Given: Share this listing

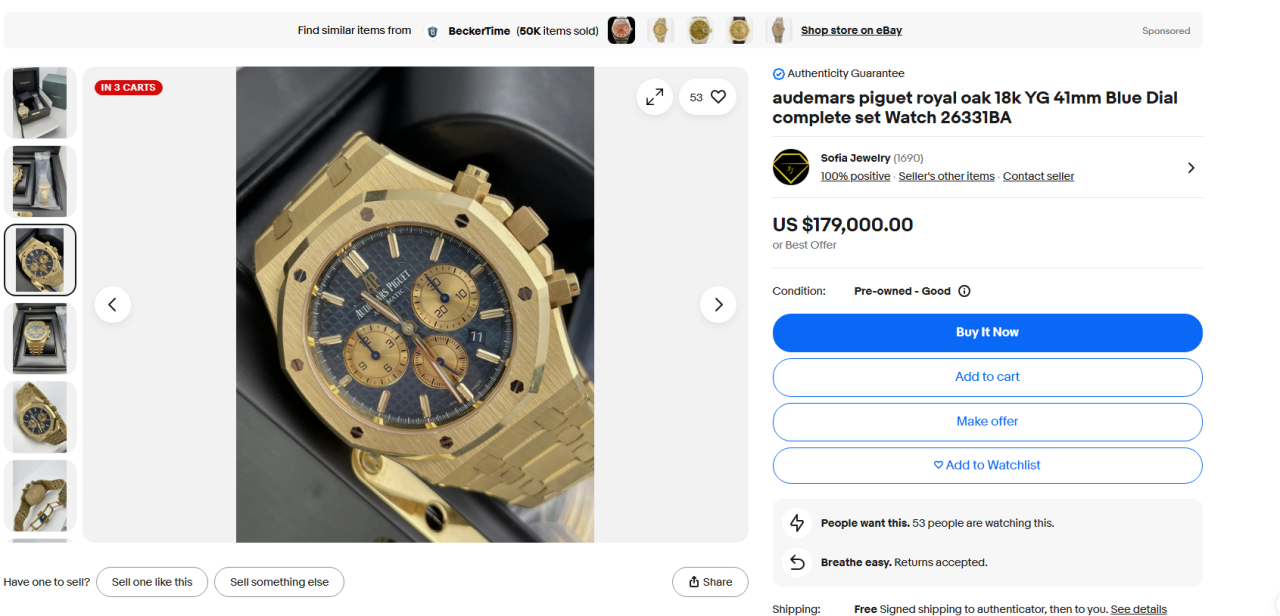Looking at the screenshot, I should point(710,582).
